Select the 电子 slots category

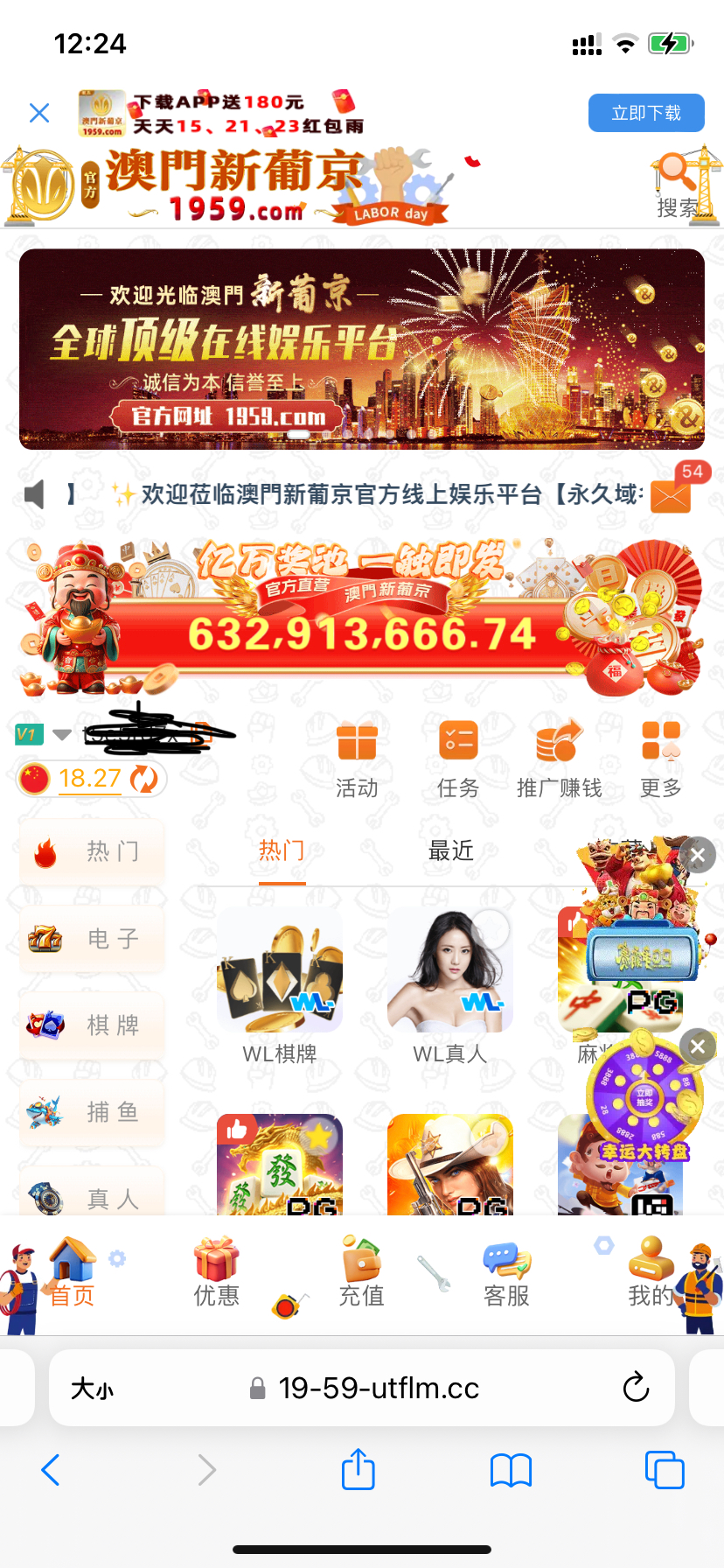point(92,939)
